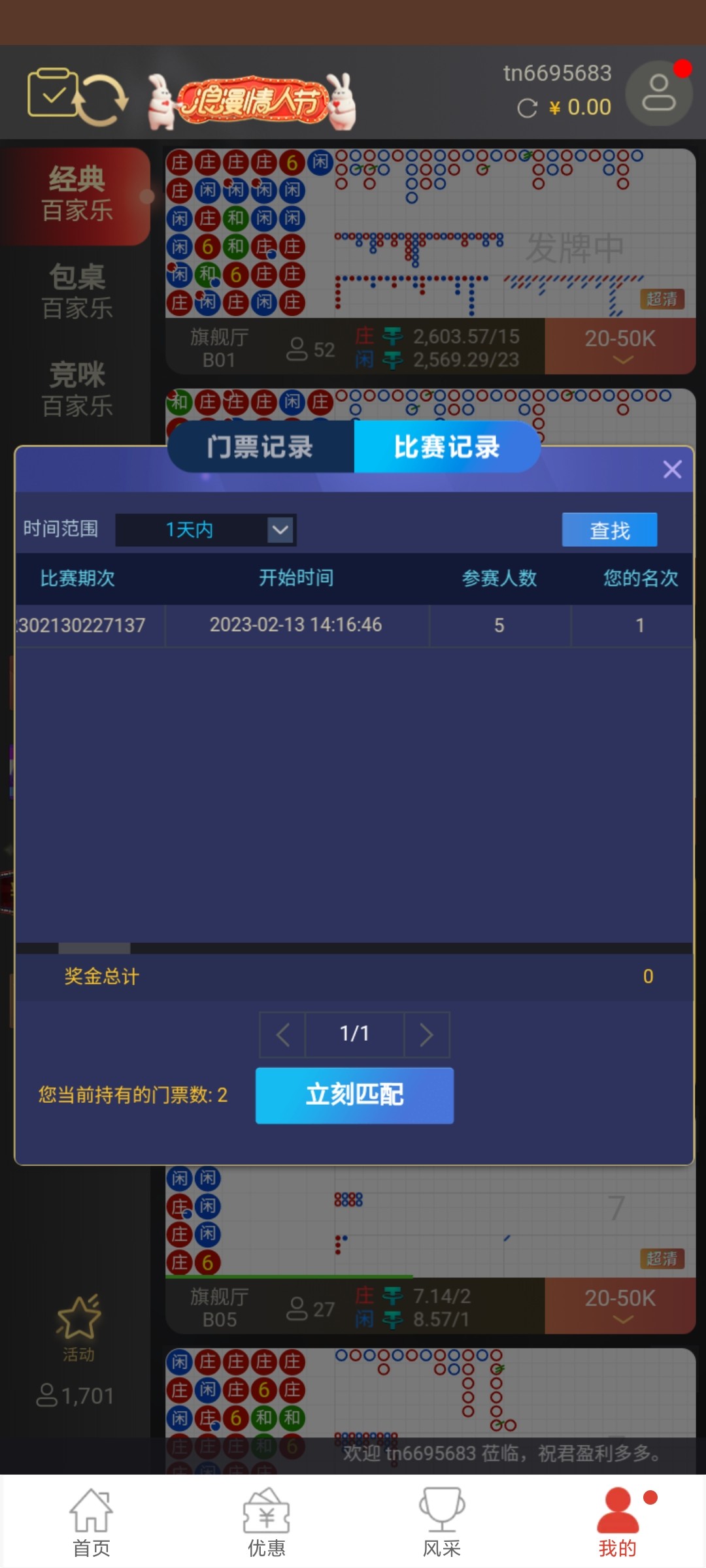Open the user avatar icon
This screenshot has width=706, height=1568.
[658, 93]
